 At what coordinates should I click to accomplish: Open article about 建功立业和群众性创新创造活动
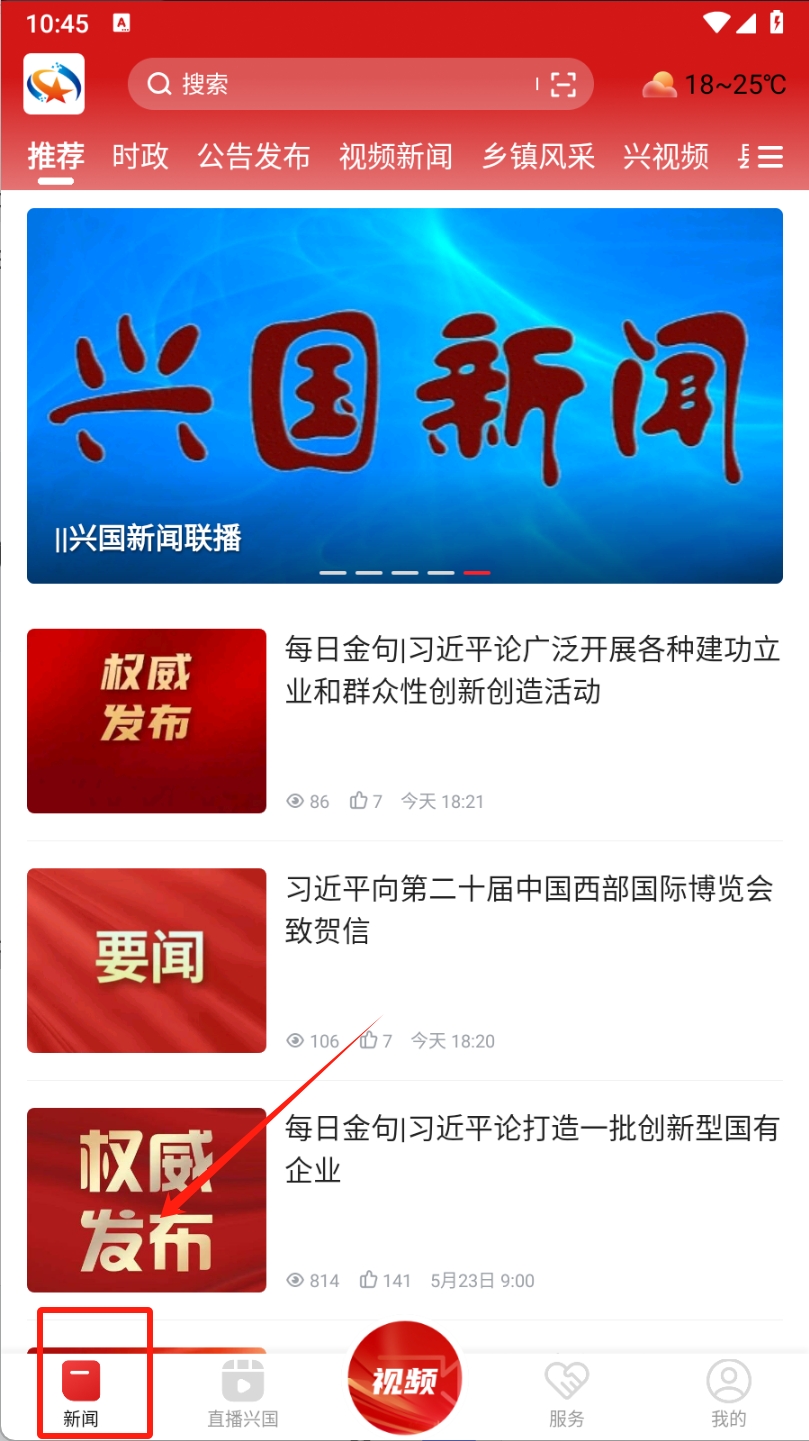click(532, 670)
